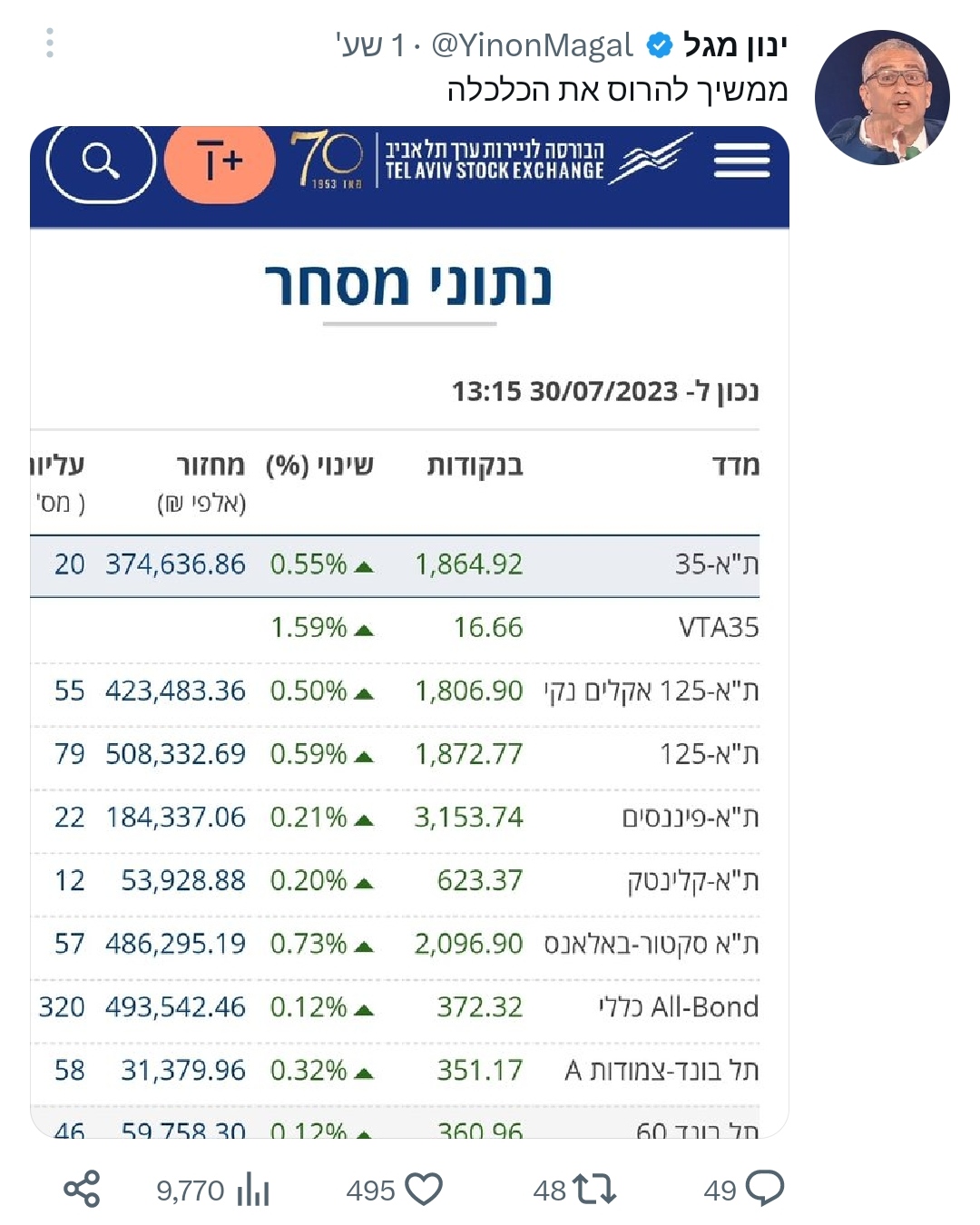Reply to the tweet with 49 comments
Image resolution: width=980 pixels, height=1225 pixels.
764,1189
